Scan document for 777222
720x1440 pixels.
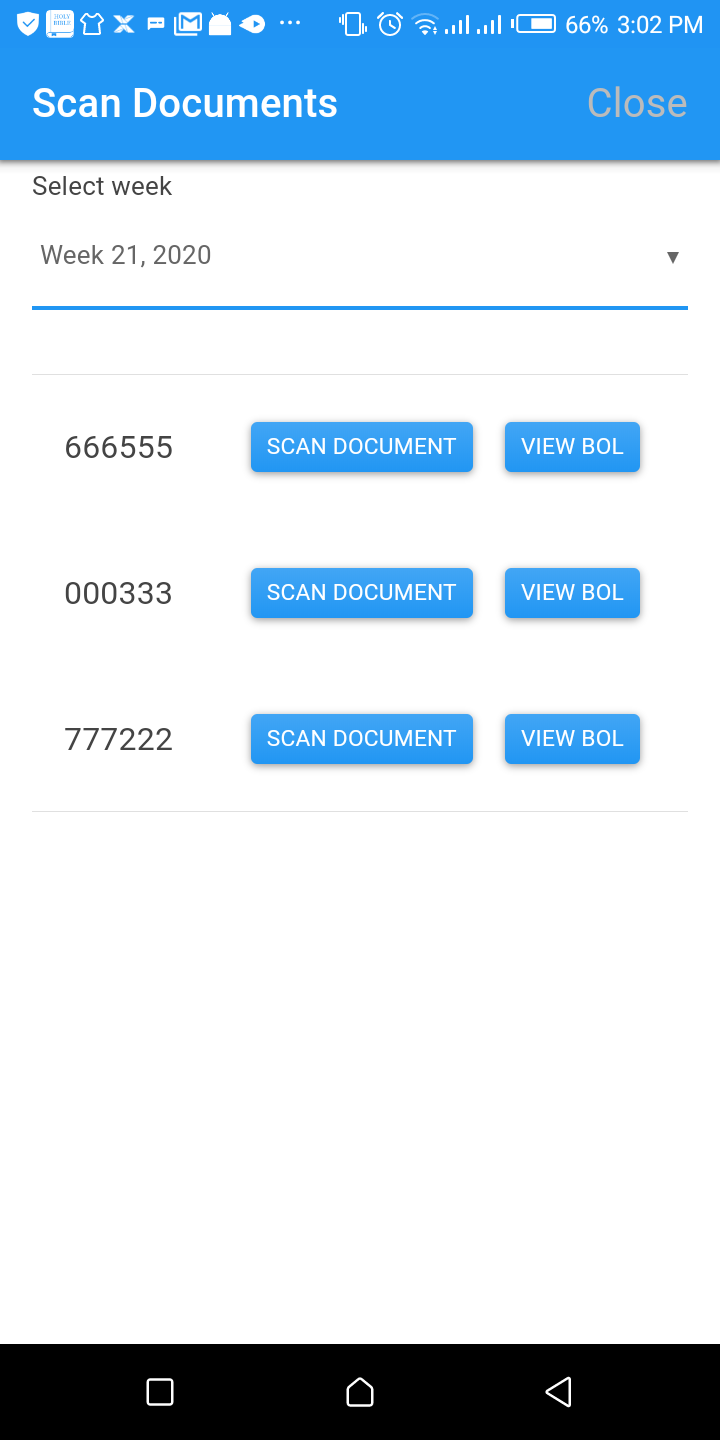(361, 739)
